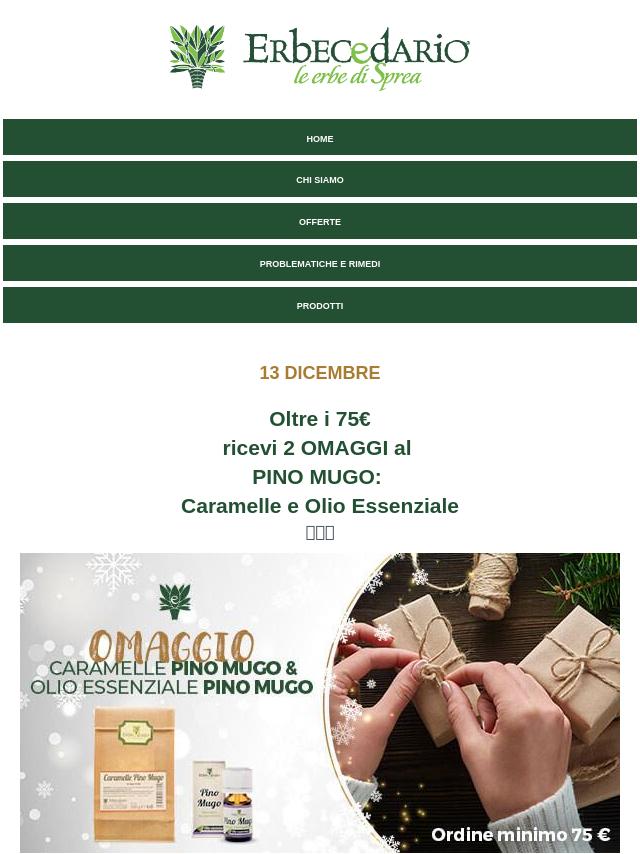Open the Pino Mugo omaggio banner
640x854 pixels.
(x=320, y=702)
